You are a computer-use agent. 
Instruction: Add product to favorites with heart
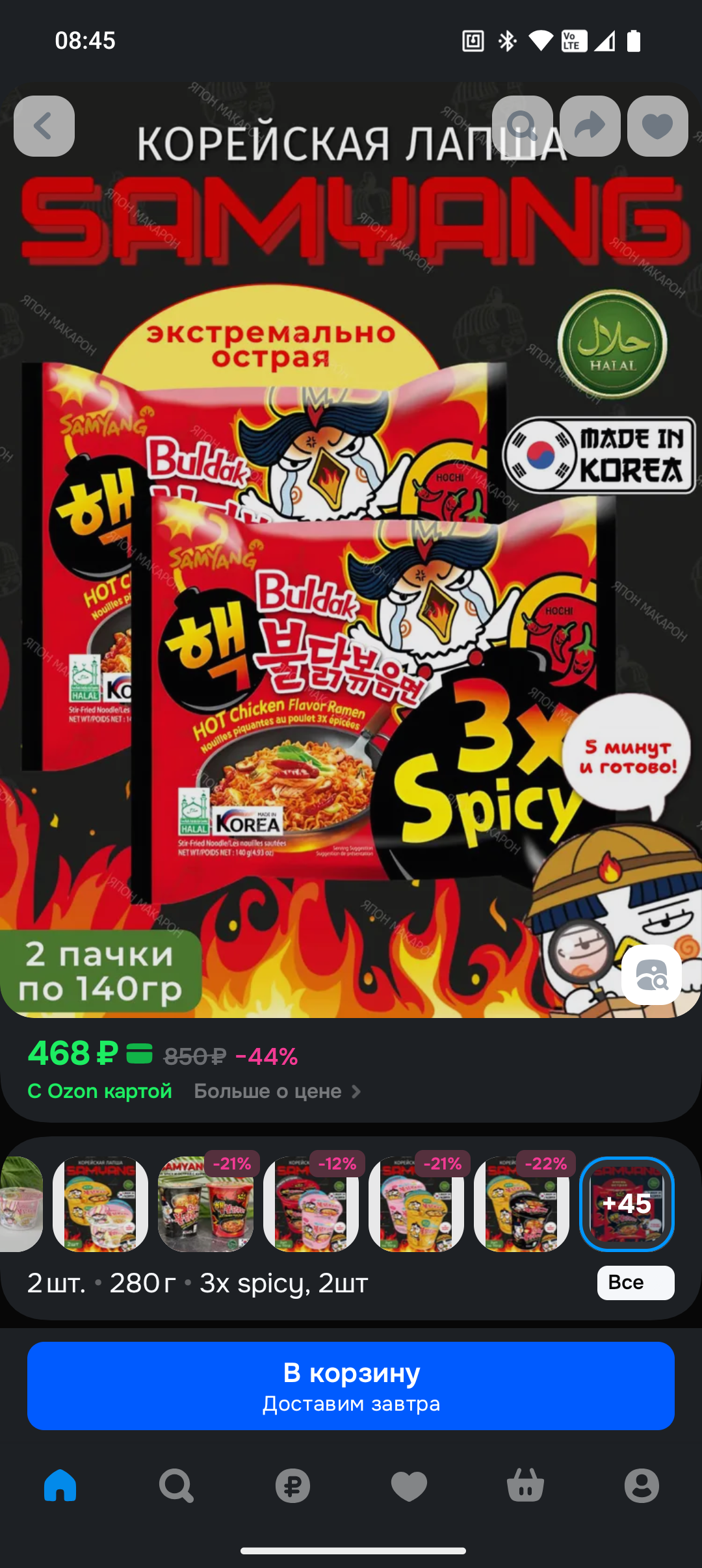[x=658, y=126]
